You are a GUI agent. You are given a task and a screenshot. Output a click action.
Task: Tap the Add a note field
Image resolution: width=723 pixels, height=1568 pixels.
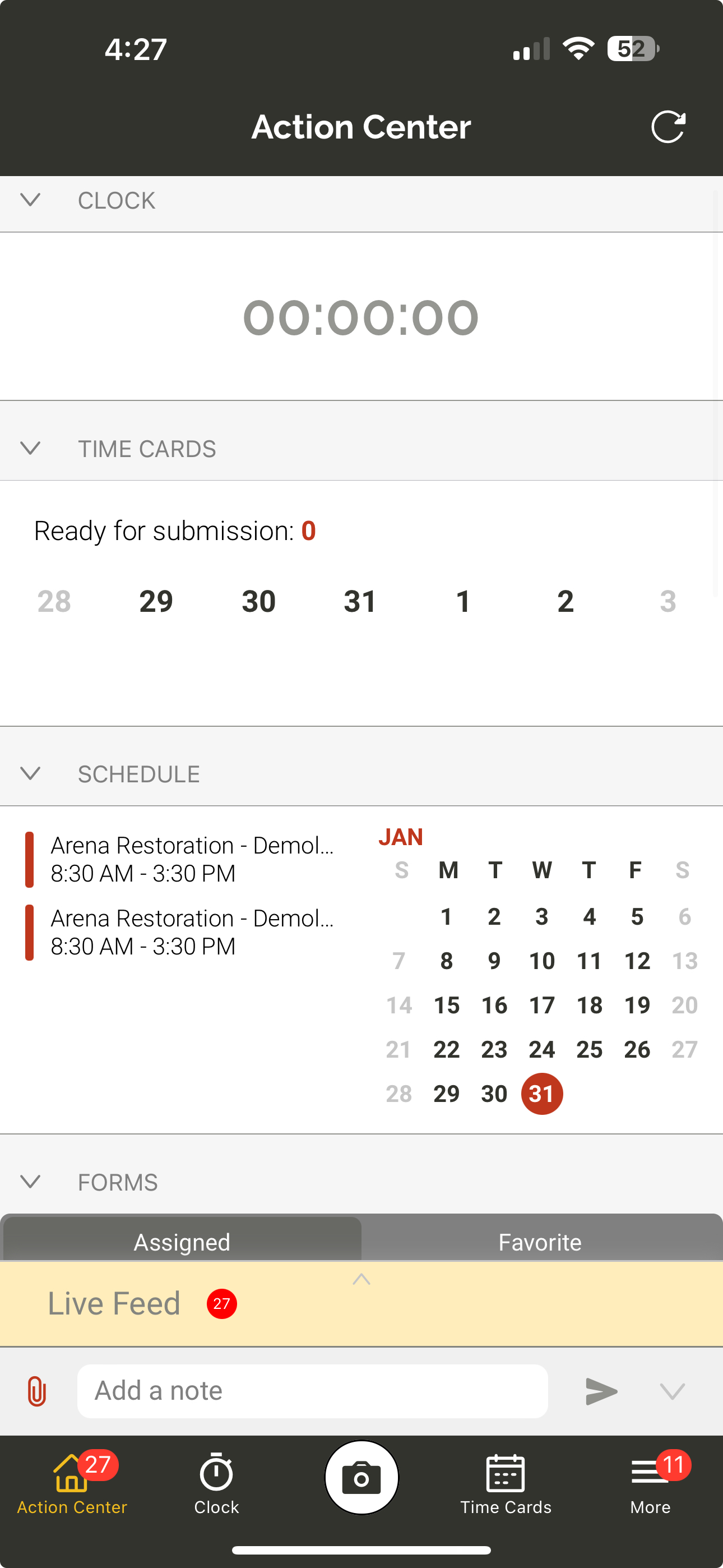point(312,1391)
